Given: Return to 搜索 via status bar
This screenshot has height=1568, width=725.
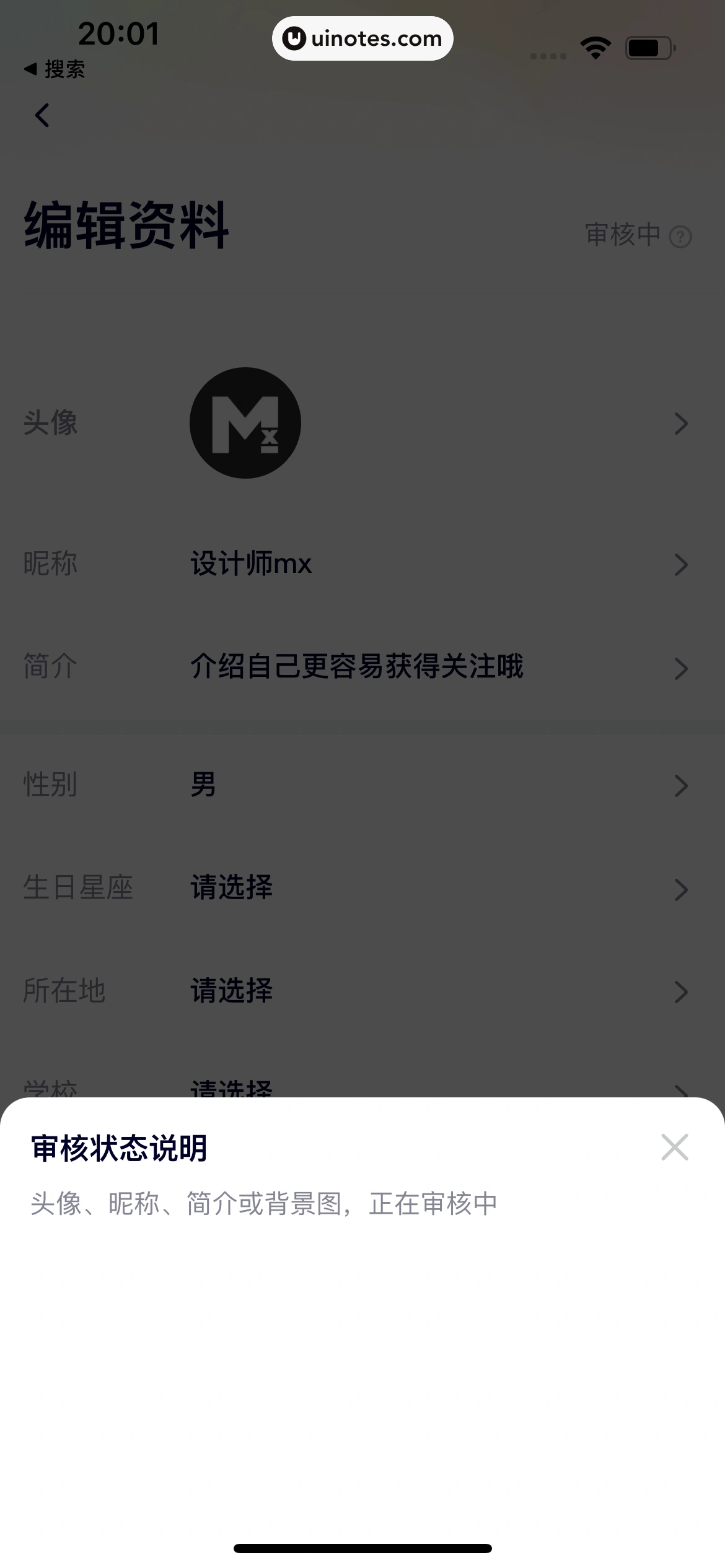Looking at the screenshot, I should 55,69.
